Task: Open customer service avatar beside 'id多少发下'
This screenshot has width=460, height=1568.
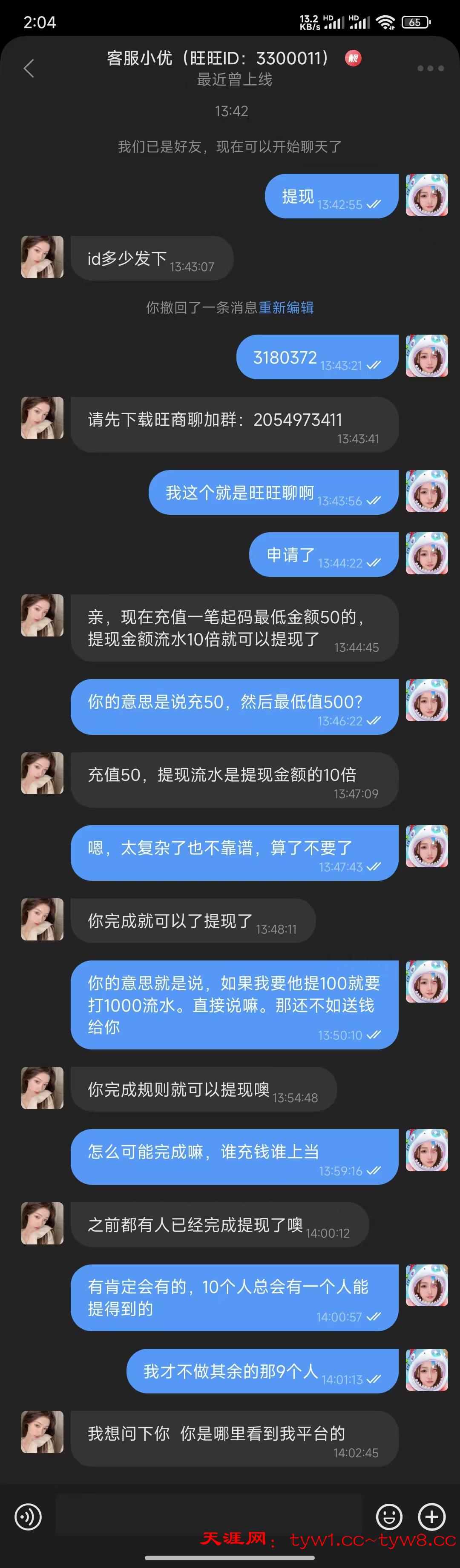Action: 43,257
